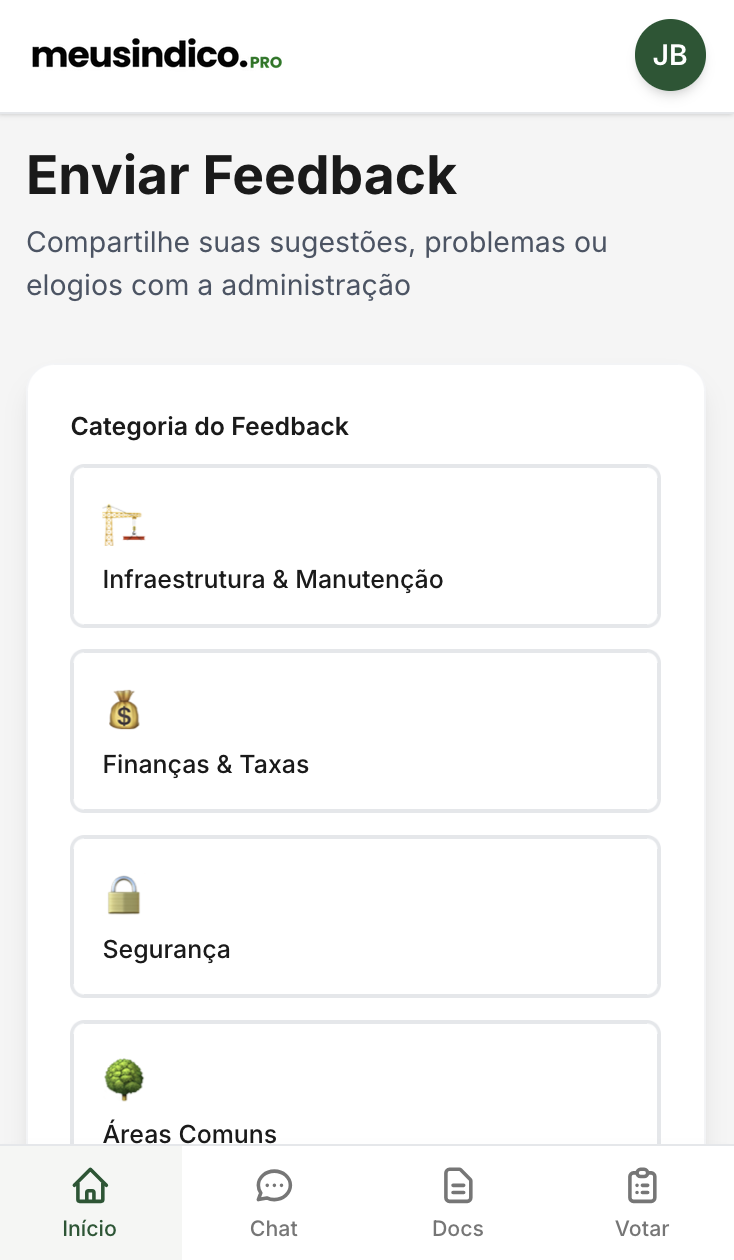
Task: Tap the Enviar Feedback heading
Action: (x=240, y=175)
